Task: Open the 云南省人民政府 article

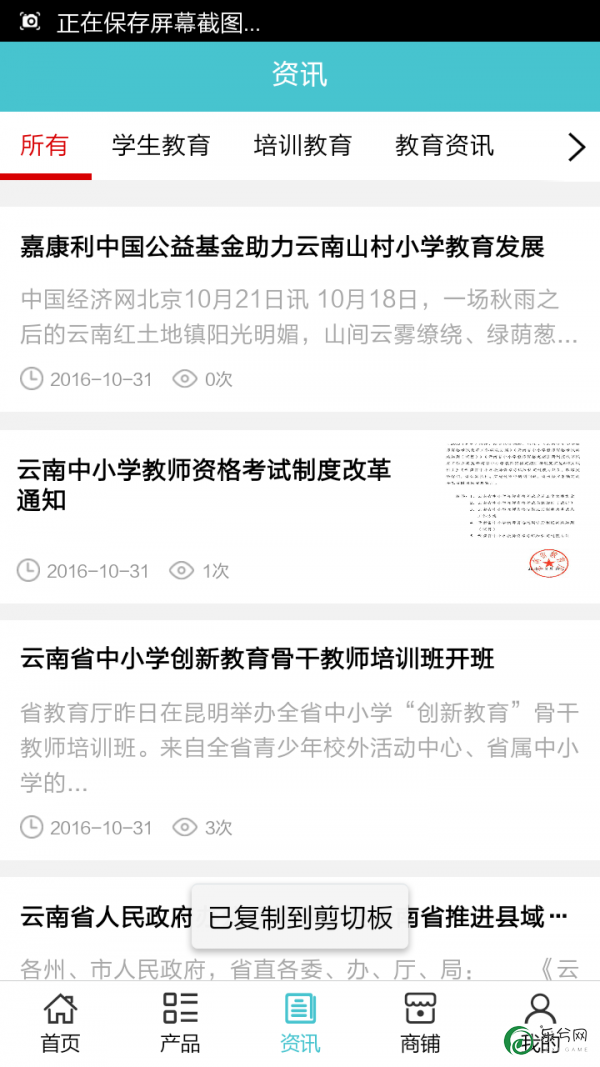Action: 300,929
